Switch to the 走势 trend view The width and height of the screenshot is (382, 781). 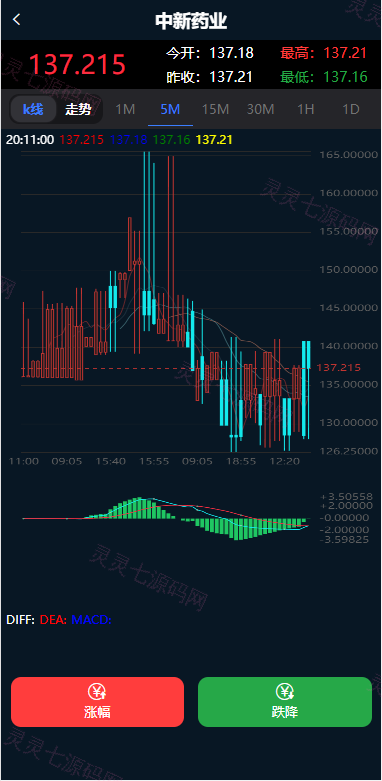coord(78,109)
